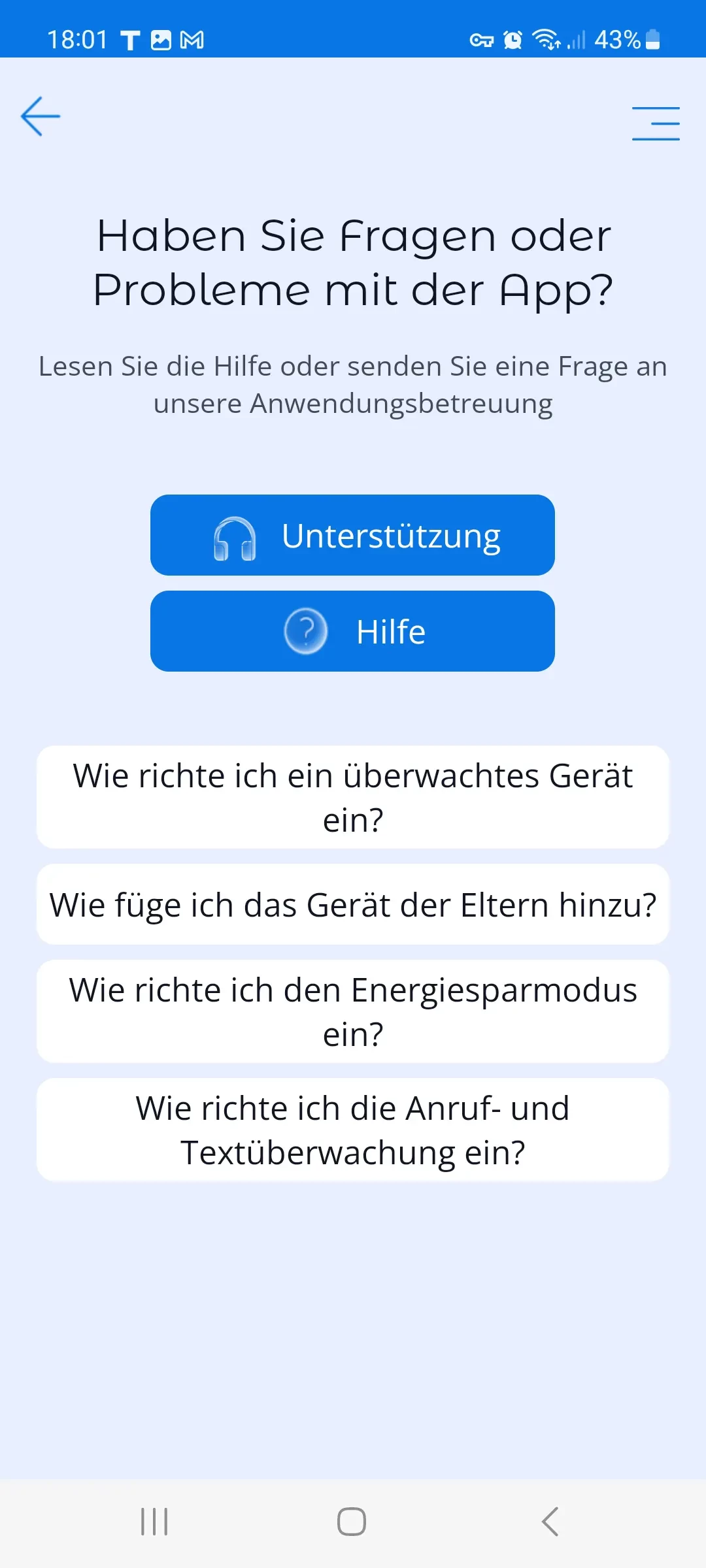Open the question about Energiesparmodus setup
Image resolution: width=706 pixels, height=1568 pixels.
point(352,1011)
